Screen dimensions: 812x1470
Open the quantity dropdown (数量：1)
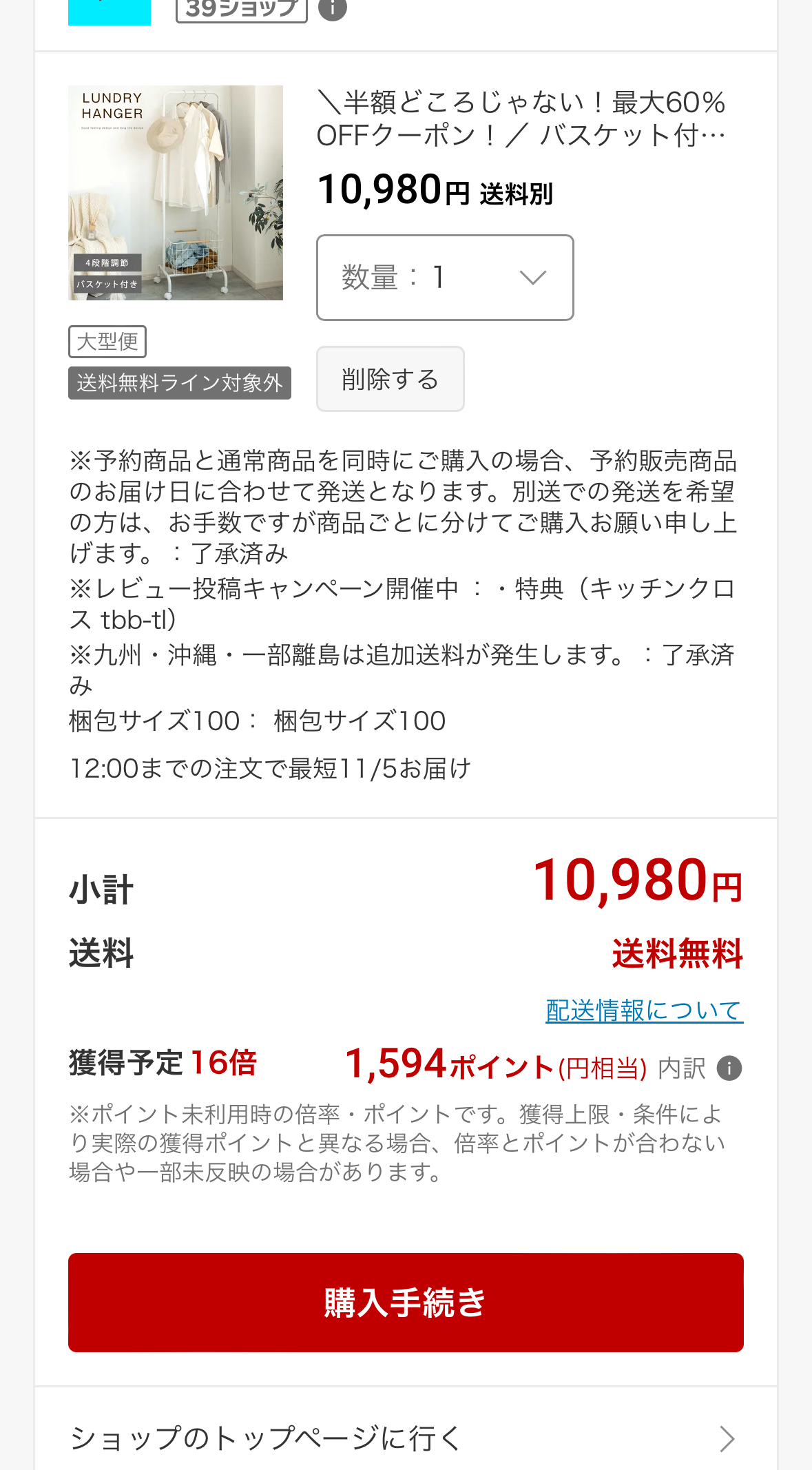[445, 278]
